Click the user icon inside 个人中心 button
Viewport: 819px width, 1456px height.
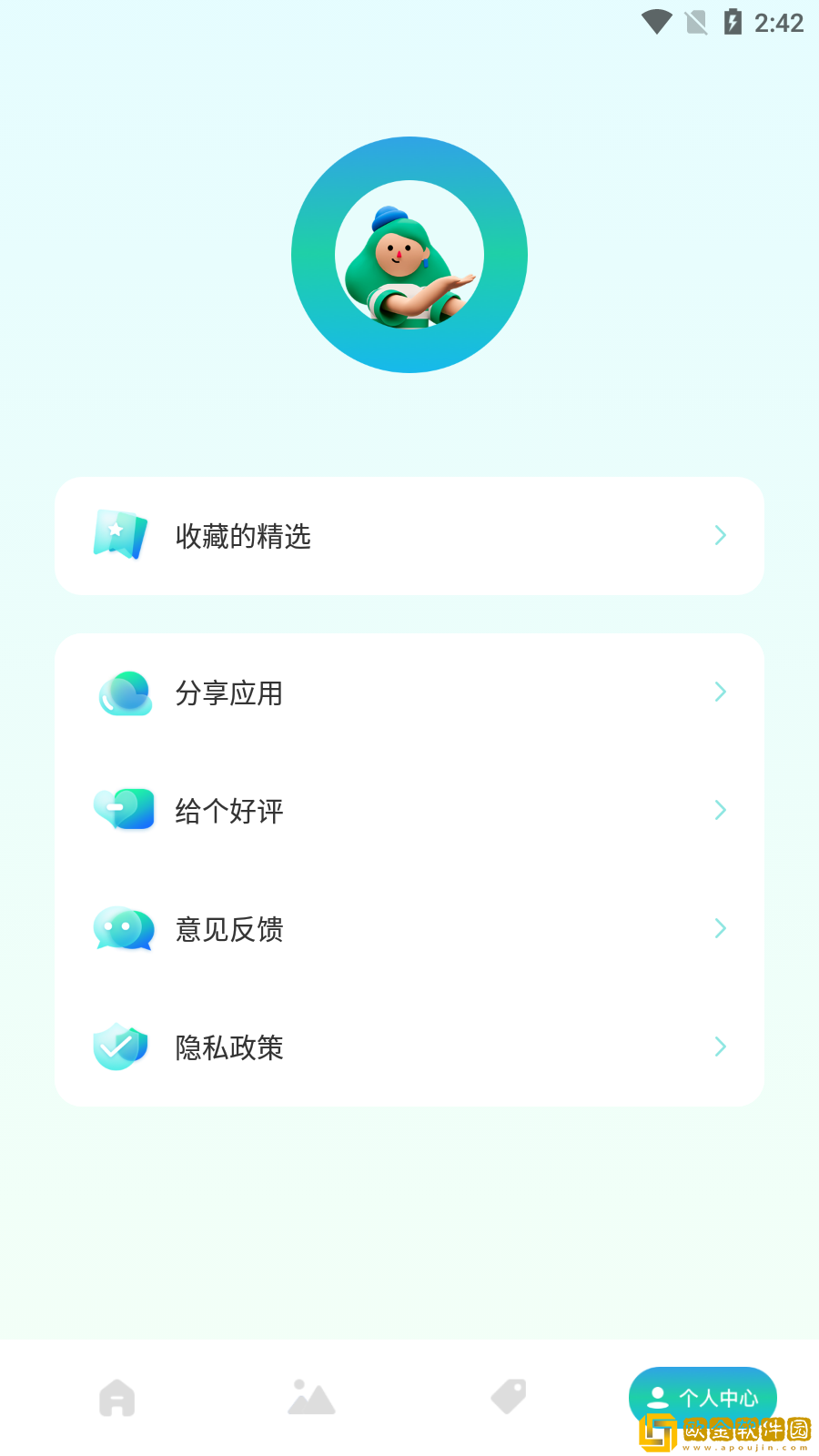657,1398
